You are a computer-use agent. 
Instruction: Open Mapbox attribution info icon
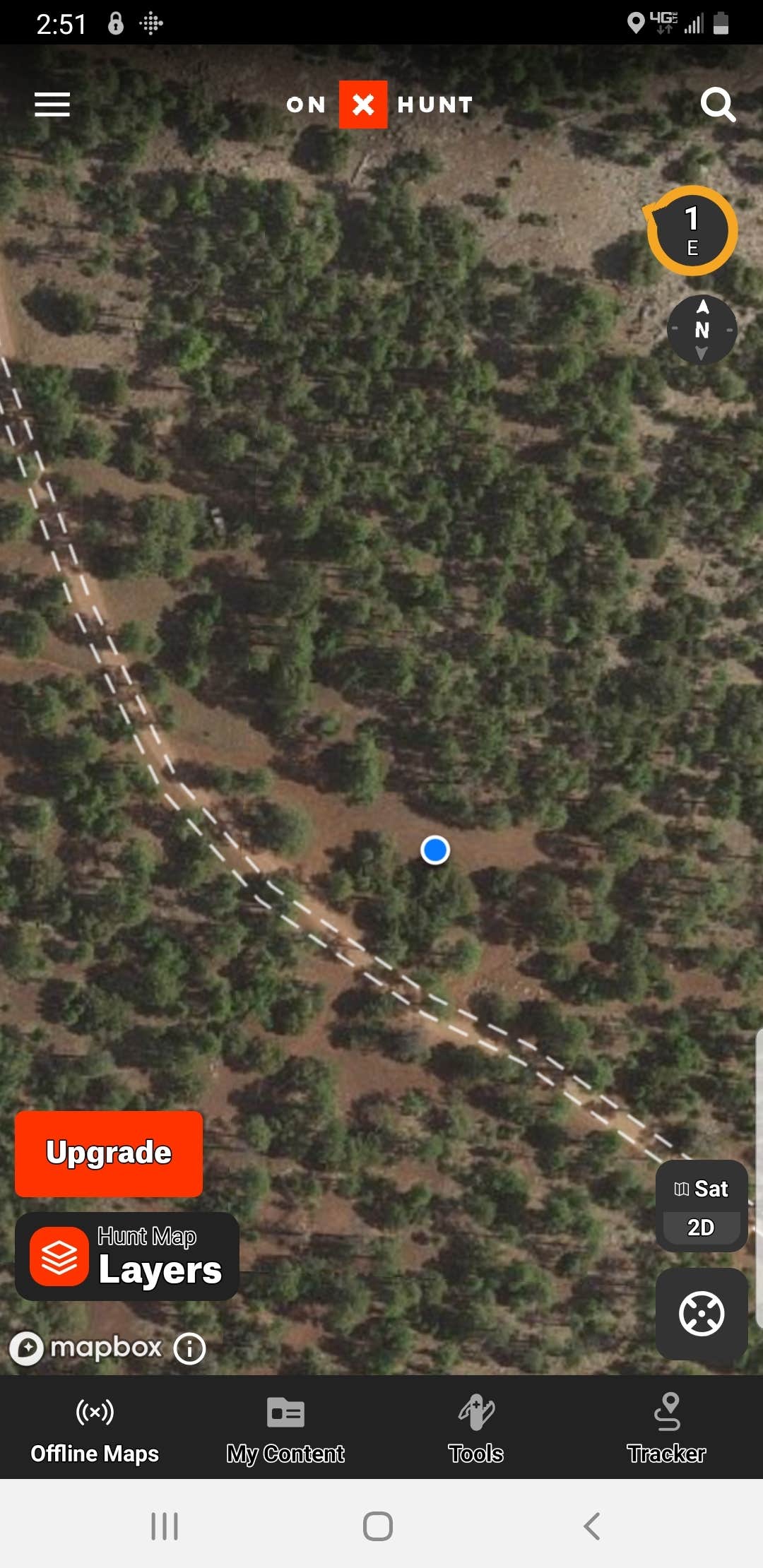click(189, 1348)
